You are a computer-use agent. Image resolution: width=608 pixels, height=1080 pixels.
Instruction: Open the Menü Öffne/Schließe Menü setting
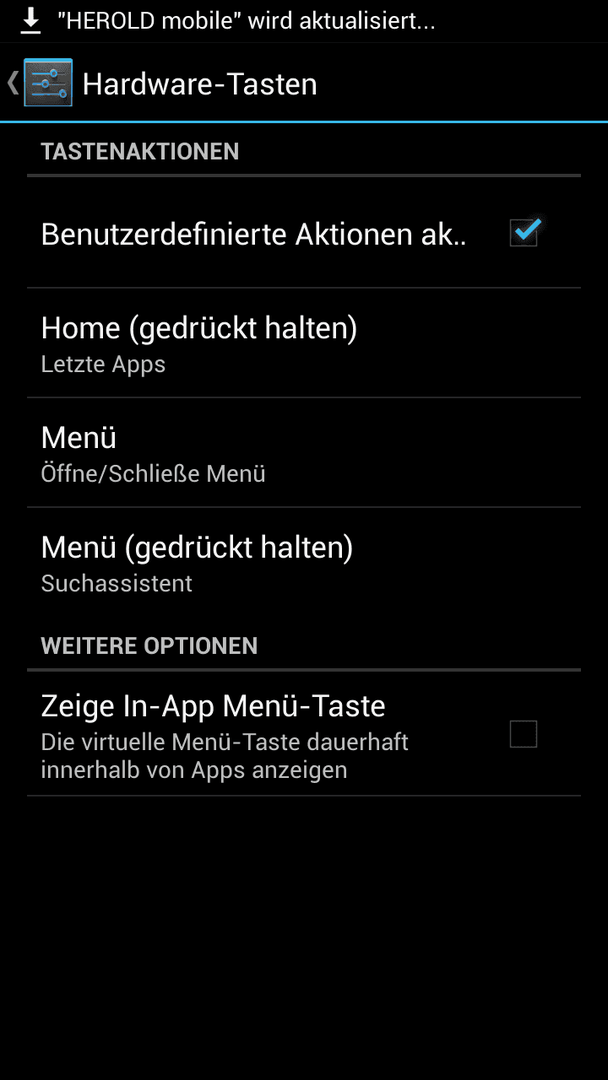[304, 453]
